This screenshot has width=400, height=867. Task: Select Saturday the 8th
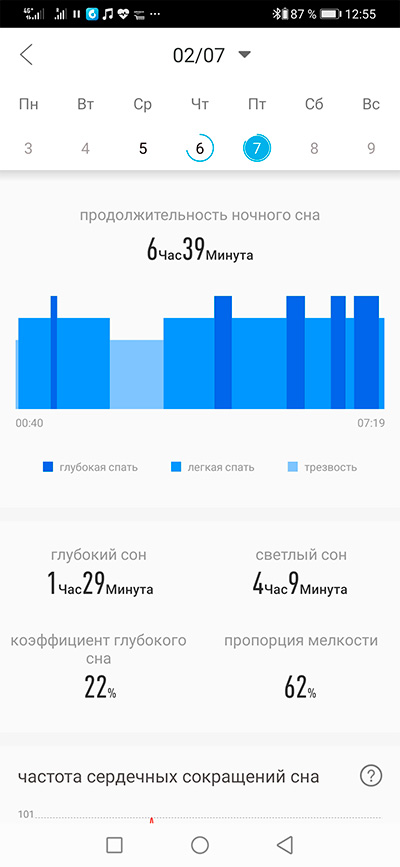click(x=314, y=148)
